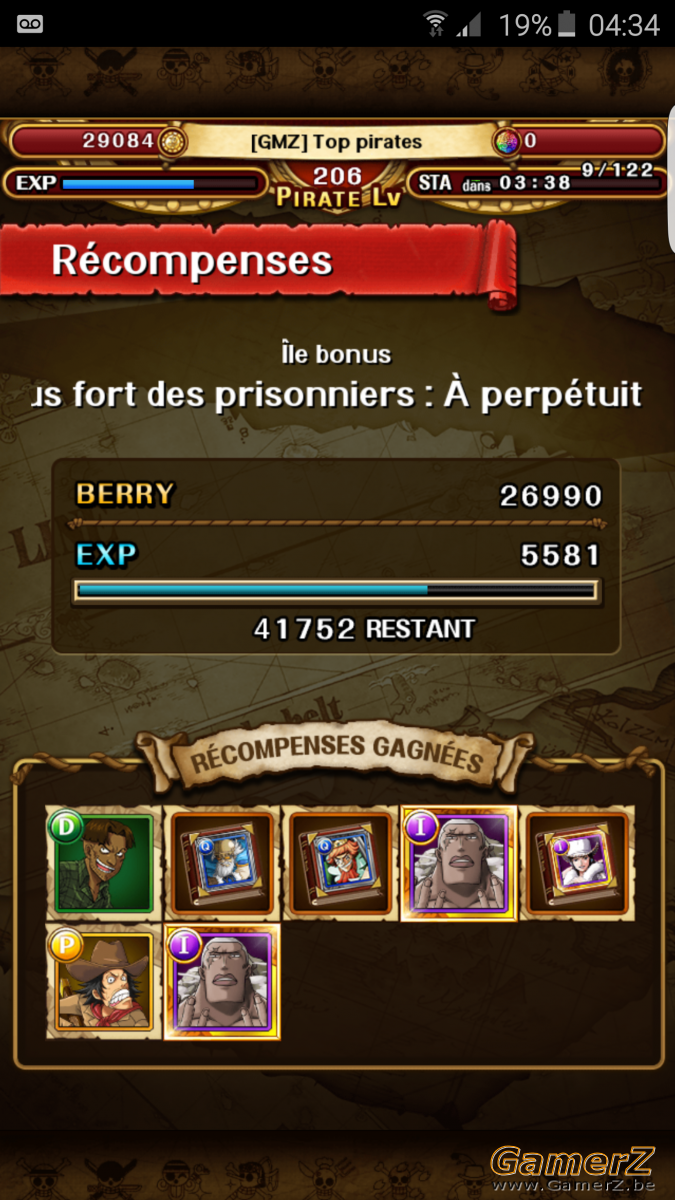The height and width of the screenshot is (1200, 675).
Task: View the manual book with white-bearded man
Action: (221, 864)
